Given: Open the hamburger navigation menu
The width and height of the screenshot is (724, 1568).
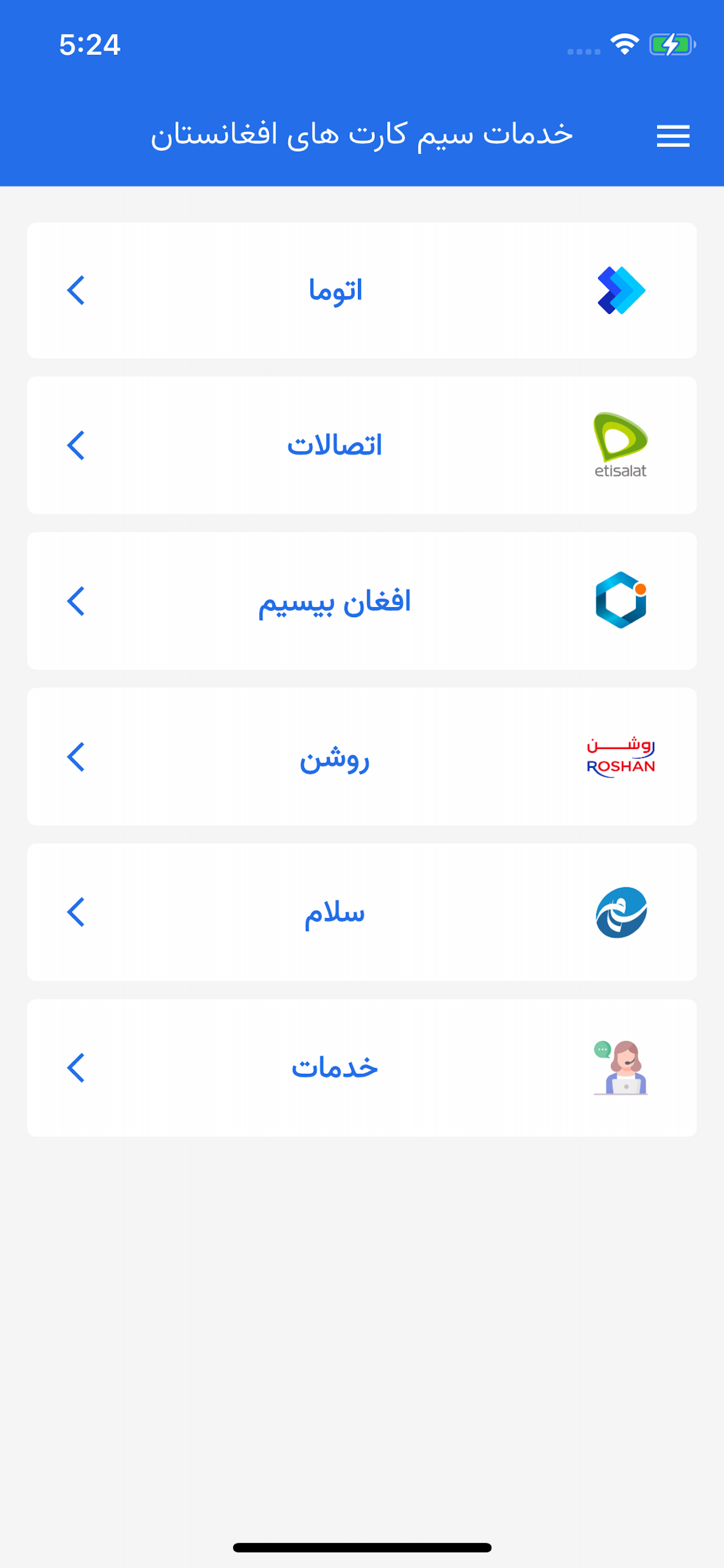Looking at the screenshot, I should (673, 136).
